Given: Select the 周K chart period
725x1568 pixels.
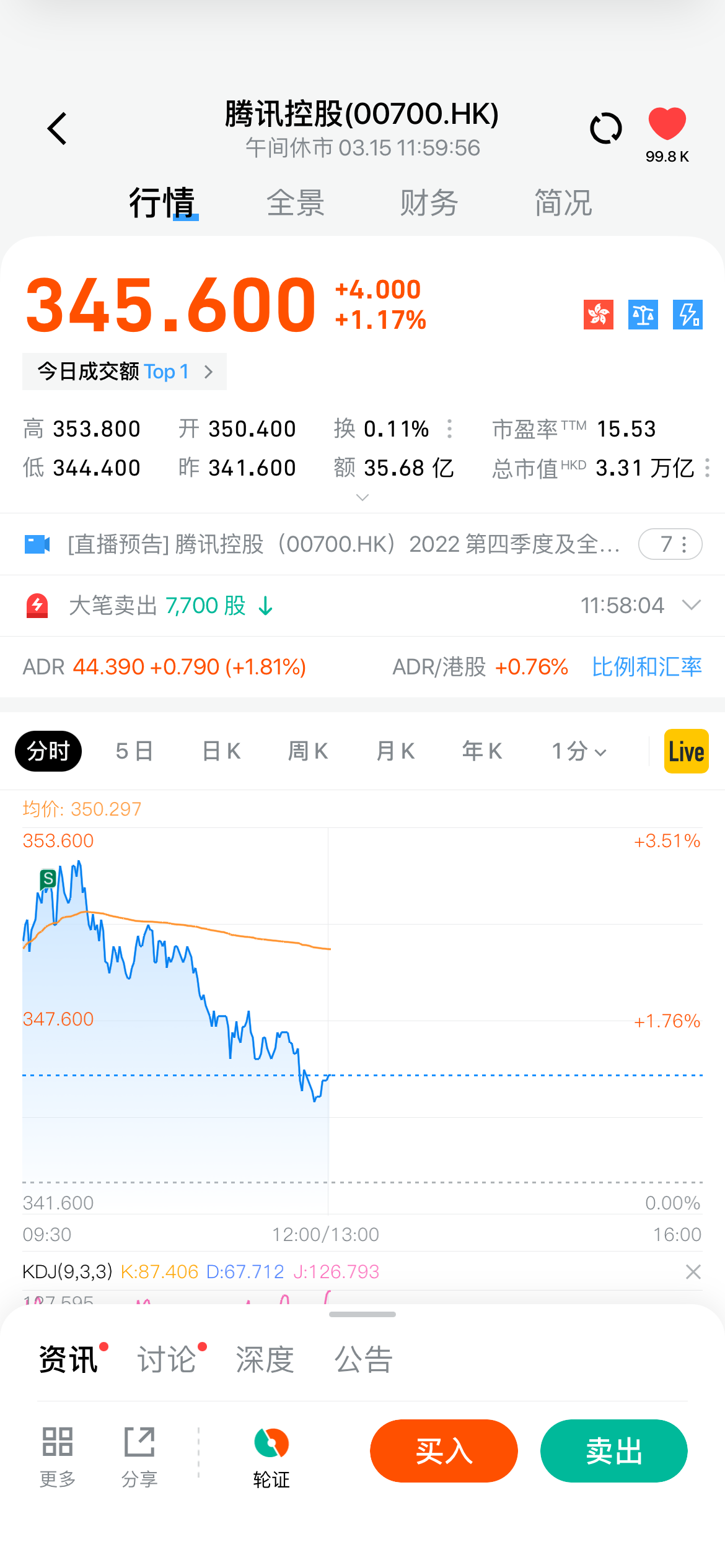Looking at the screenshot, I should click(308, 751).
